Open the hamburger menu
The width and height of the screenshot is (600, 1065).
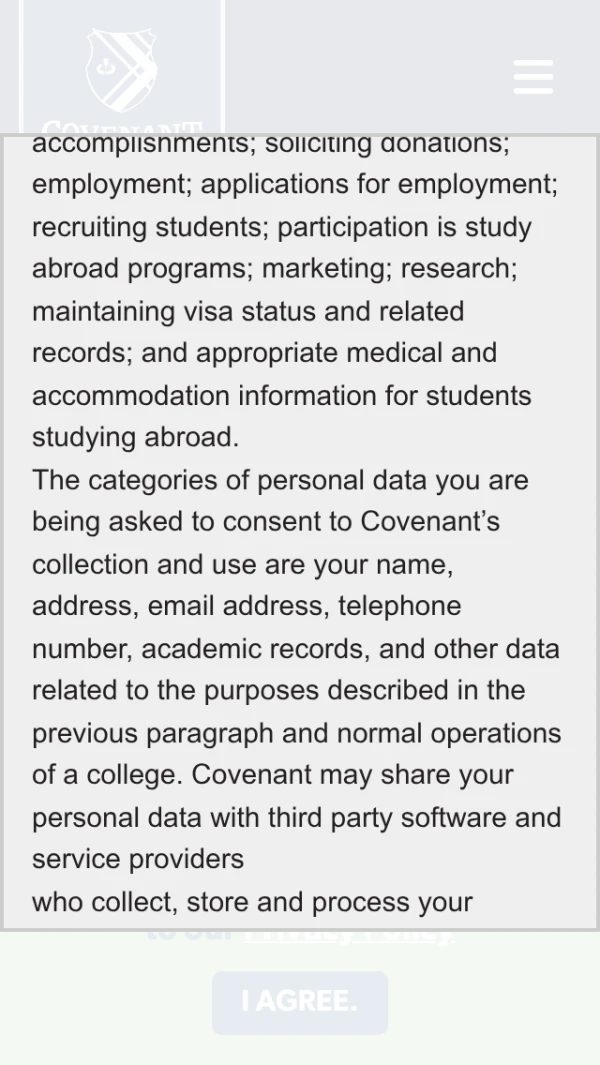(533, 76)
